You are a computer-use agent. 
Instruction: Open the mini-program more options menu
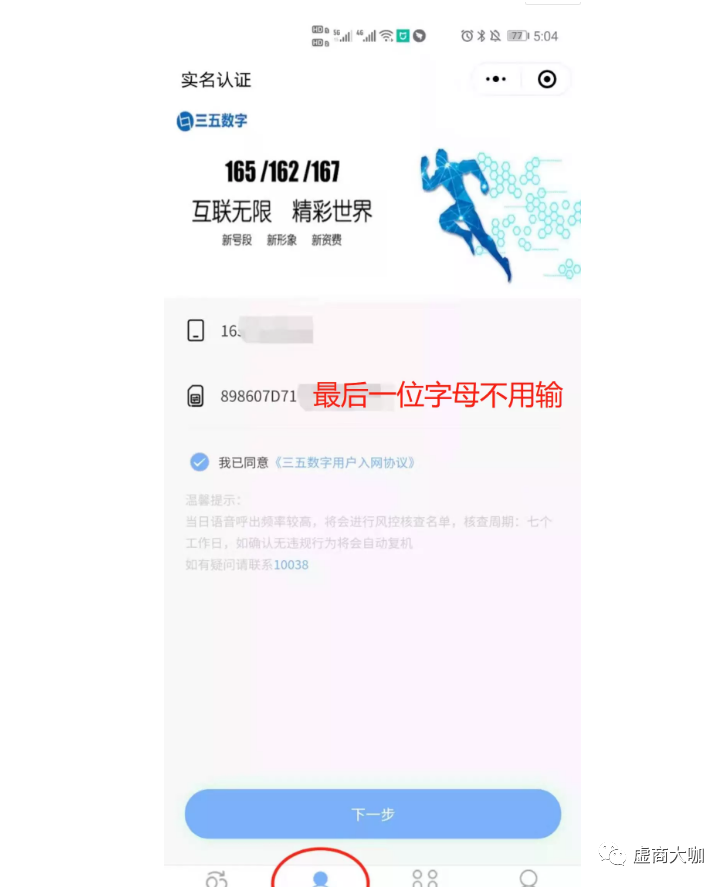[x=496, y=79]
